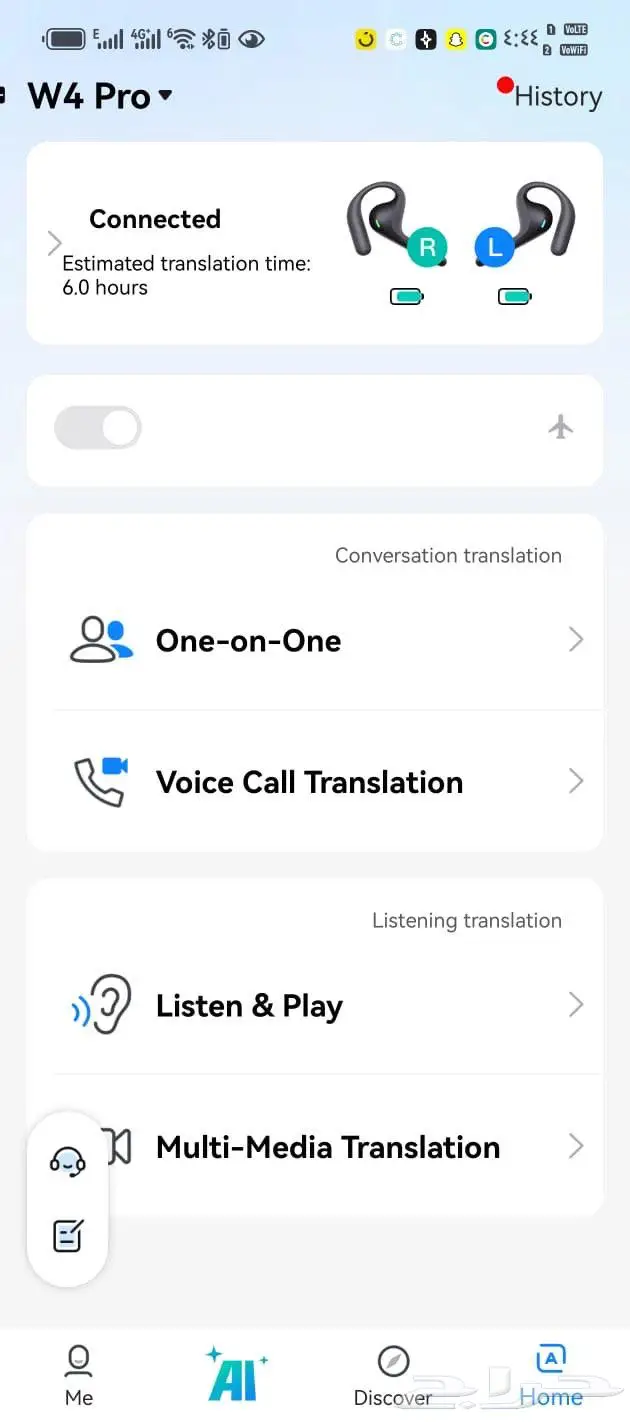Open the notes edit icon

[67, 1236]
